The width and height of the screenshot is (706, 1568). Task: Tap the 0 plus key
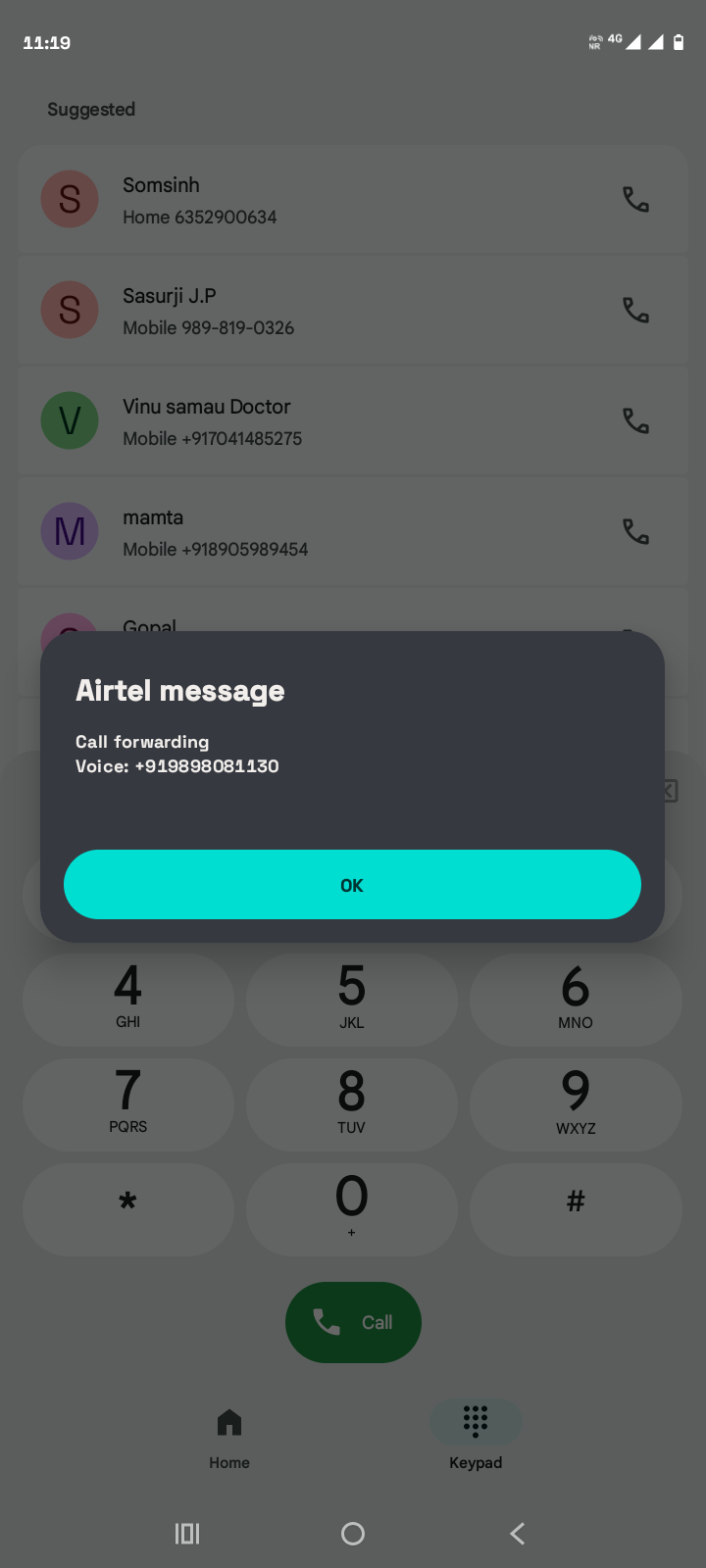point(352,1208)
